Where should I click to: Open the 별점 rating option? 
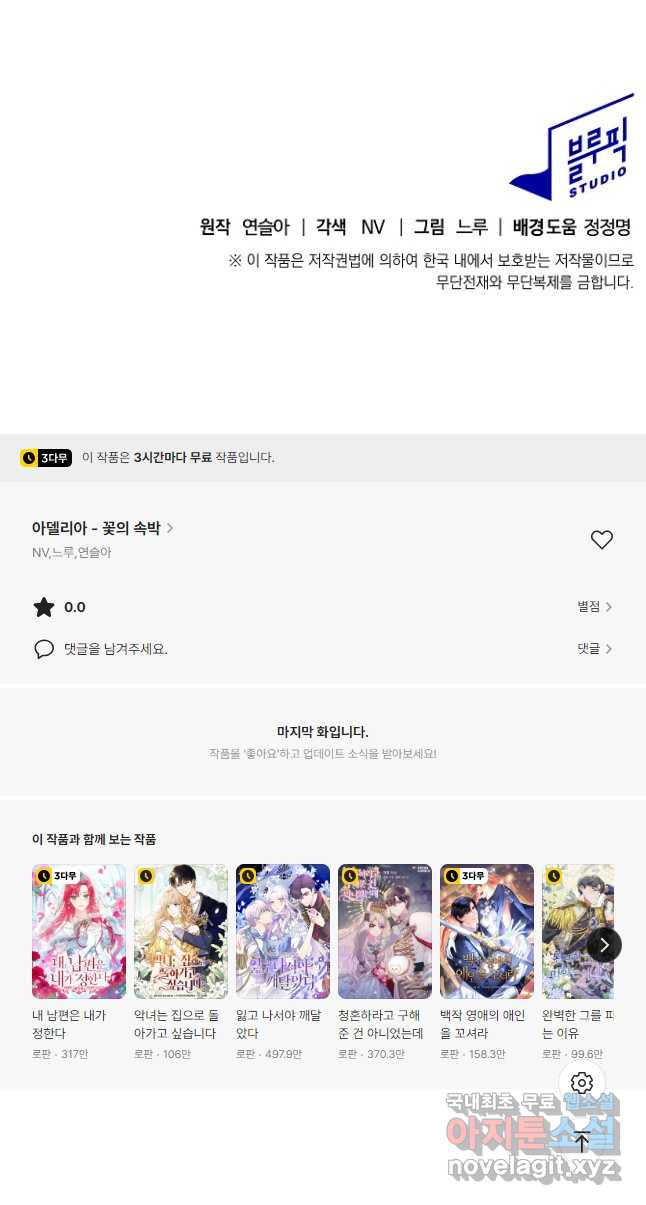[595, 607]
